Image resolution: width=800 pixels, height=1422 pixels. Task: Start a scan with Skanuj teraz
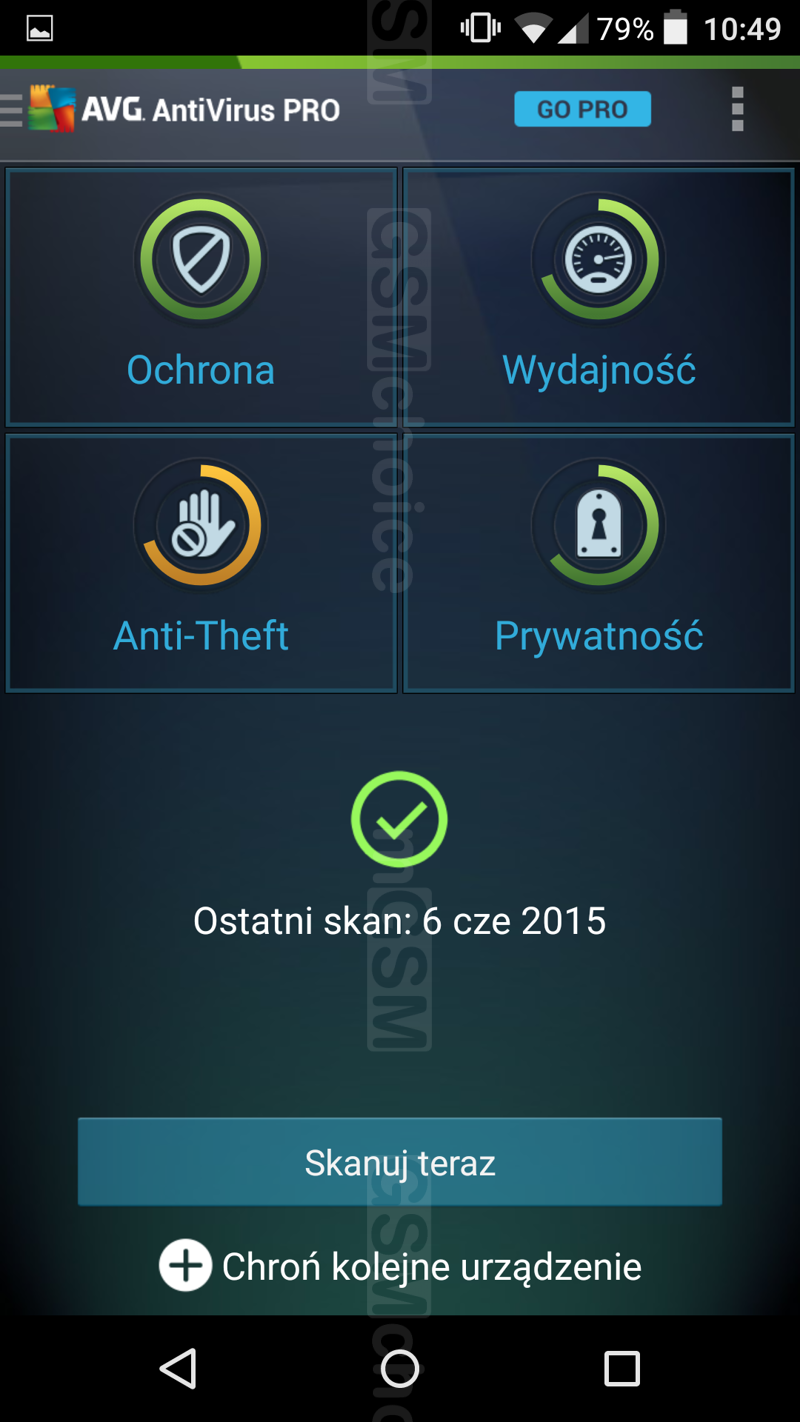pos(400,1162)
